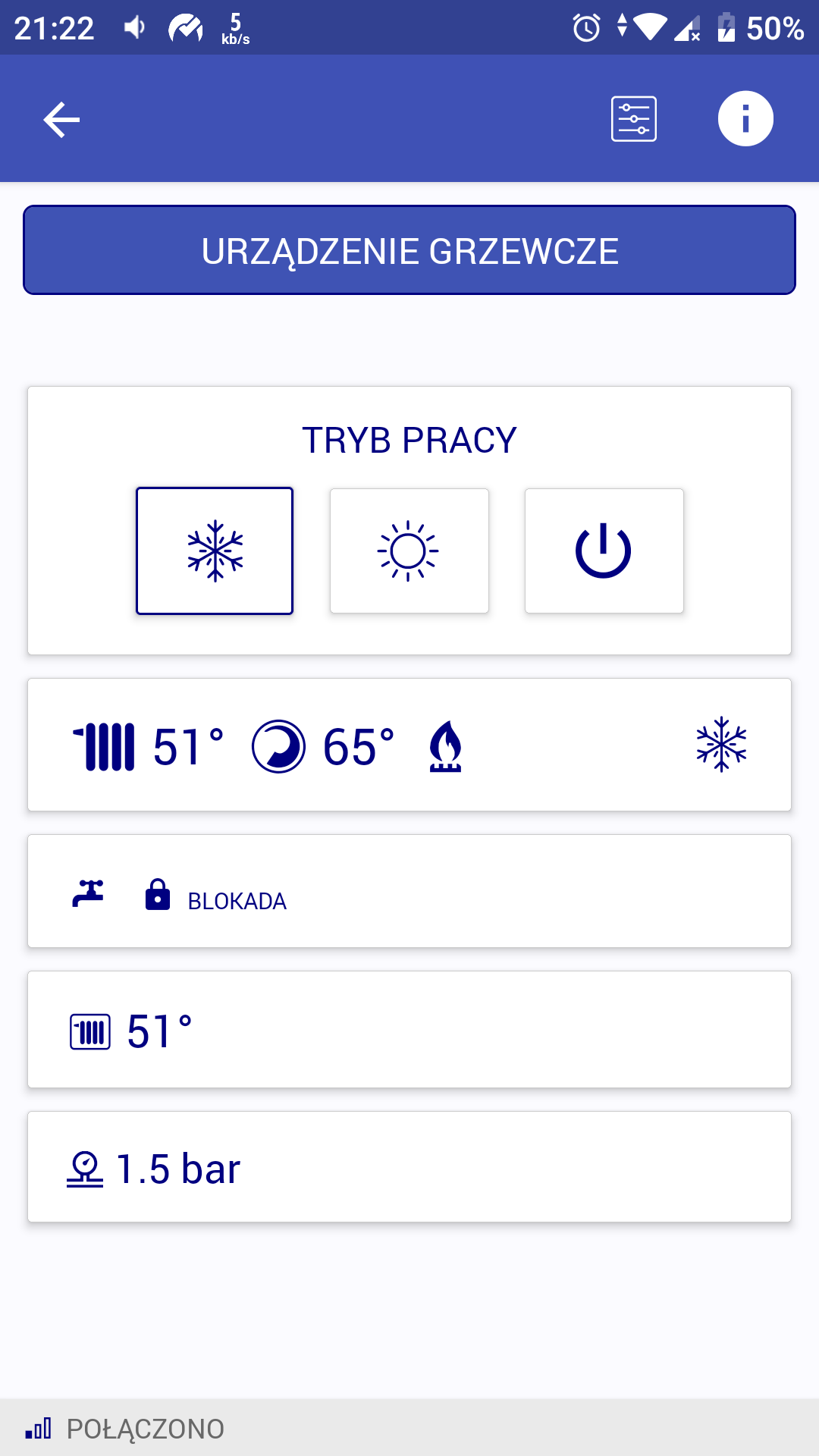Open the info icon
The height and width of the screenshot is (1456, 819).
tap(745, 119)
